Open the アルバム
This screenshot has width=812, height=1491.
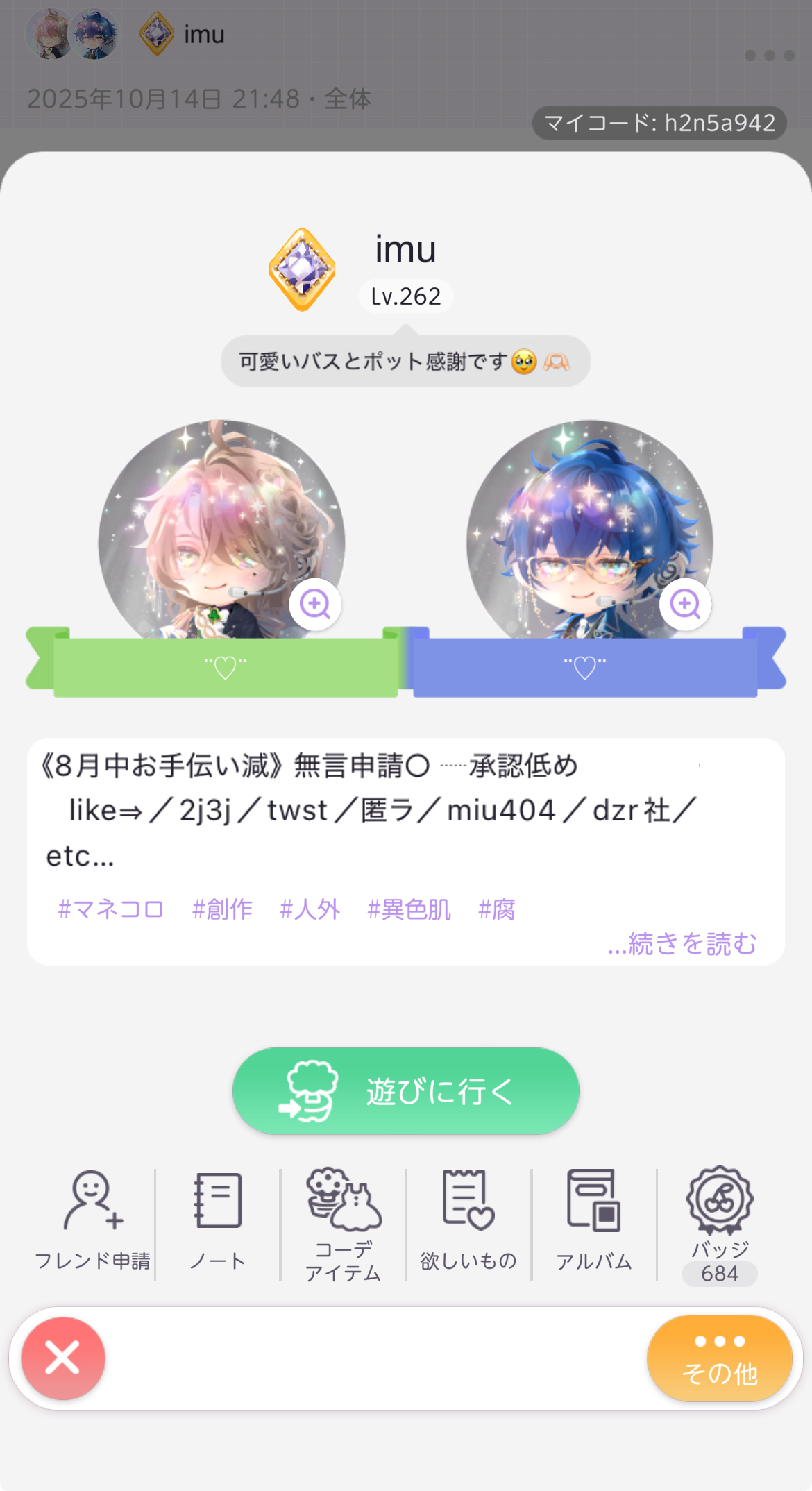point(594,1223)
